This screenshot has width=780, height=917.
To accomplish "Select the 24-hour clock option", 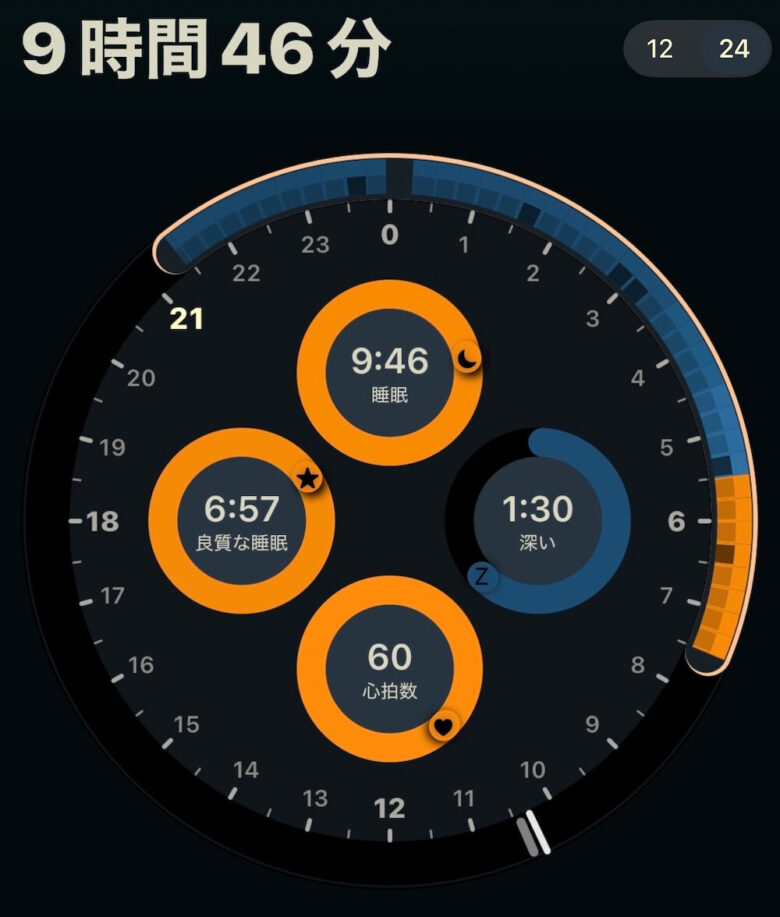I will [733, 49].
